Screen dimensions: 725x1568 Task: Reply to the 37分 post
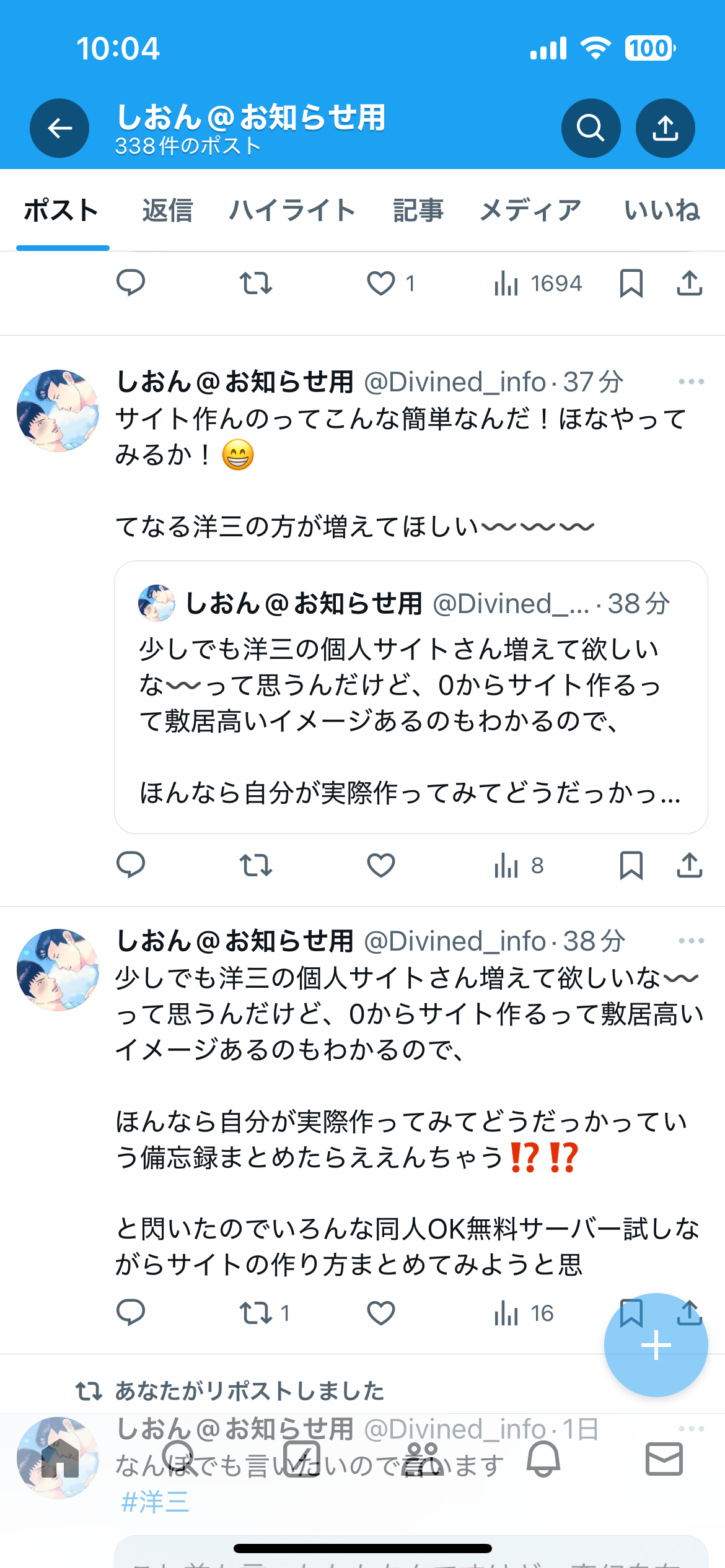pos(131,865)
